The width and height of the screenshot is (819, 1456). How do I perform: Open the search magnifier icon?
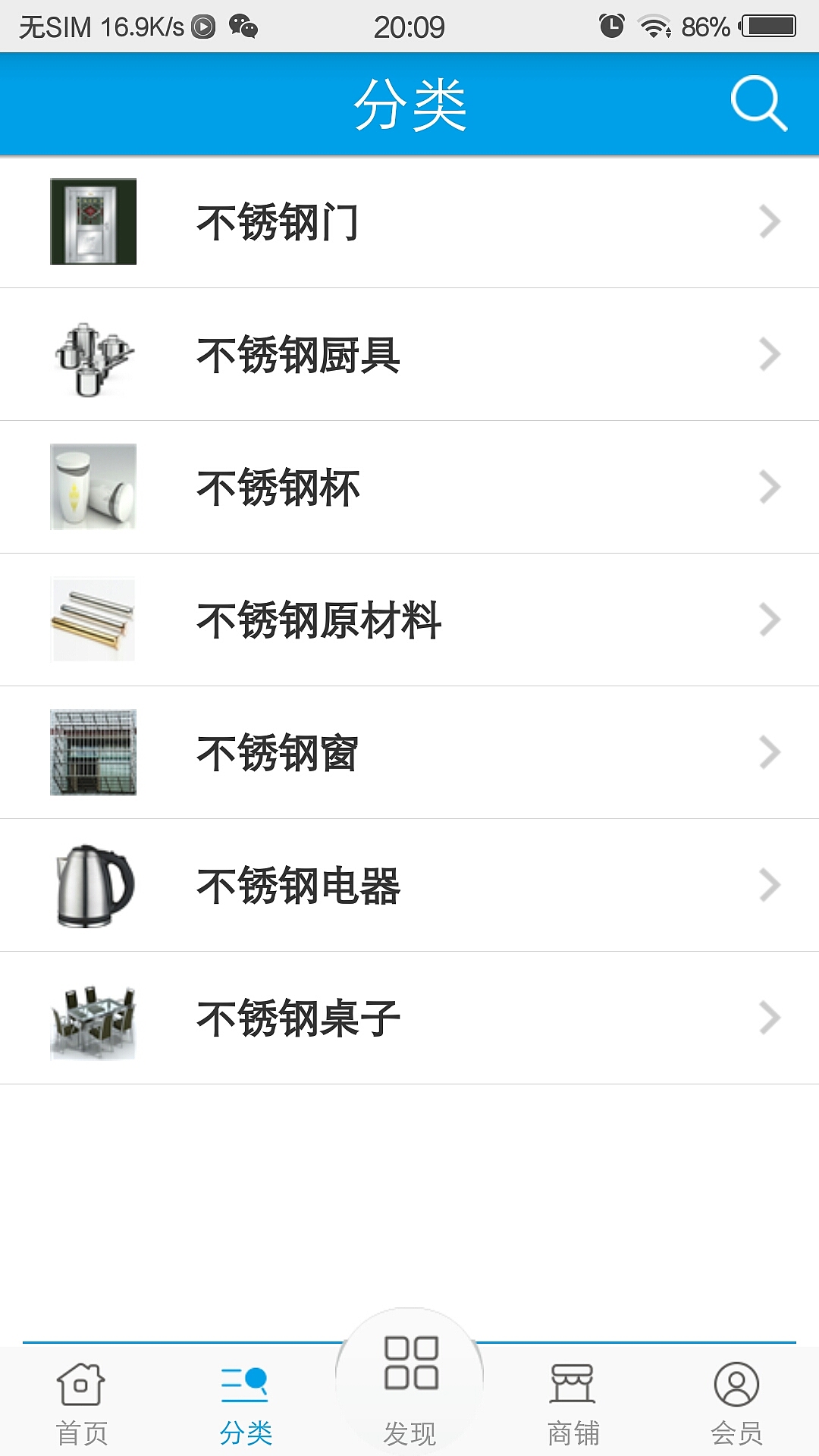758,104
